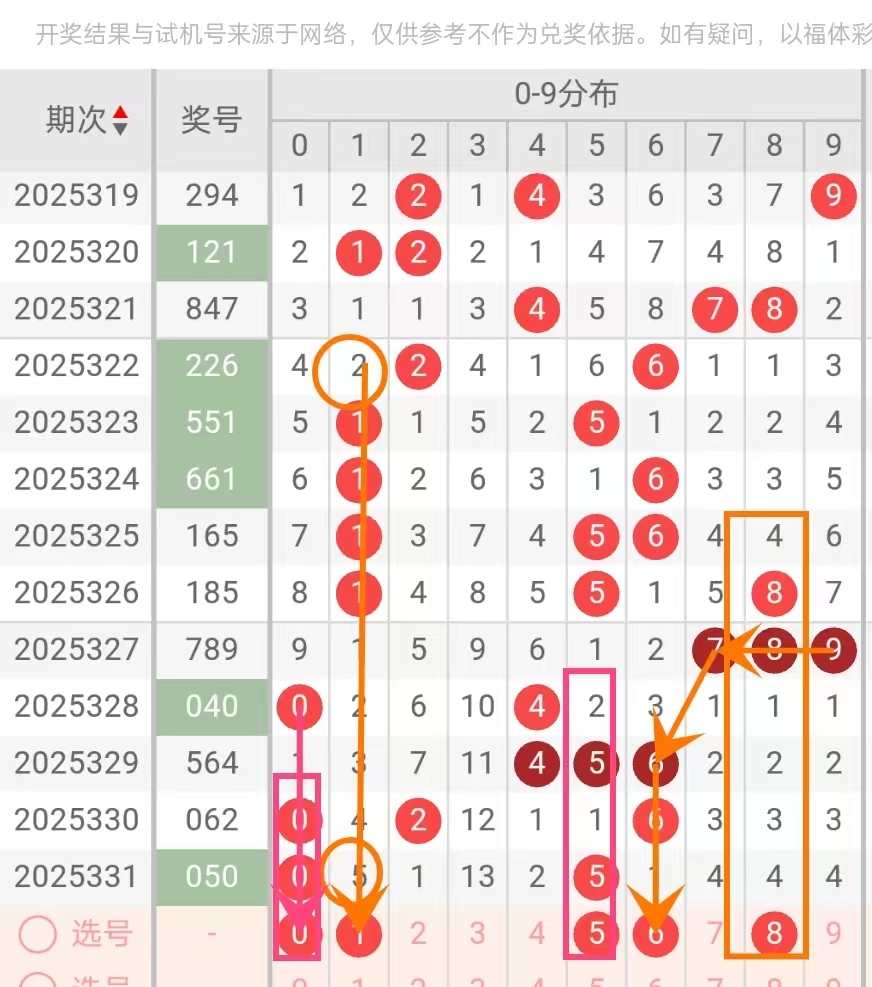Deselect number 8 in the 选号 row
Screen dimensions: 872x987
(x=773, y=934)
